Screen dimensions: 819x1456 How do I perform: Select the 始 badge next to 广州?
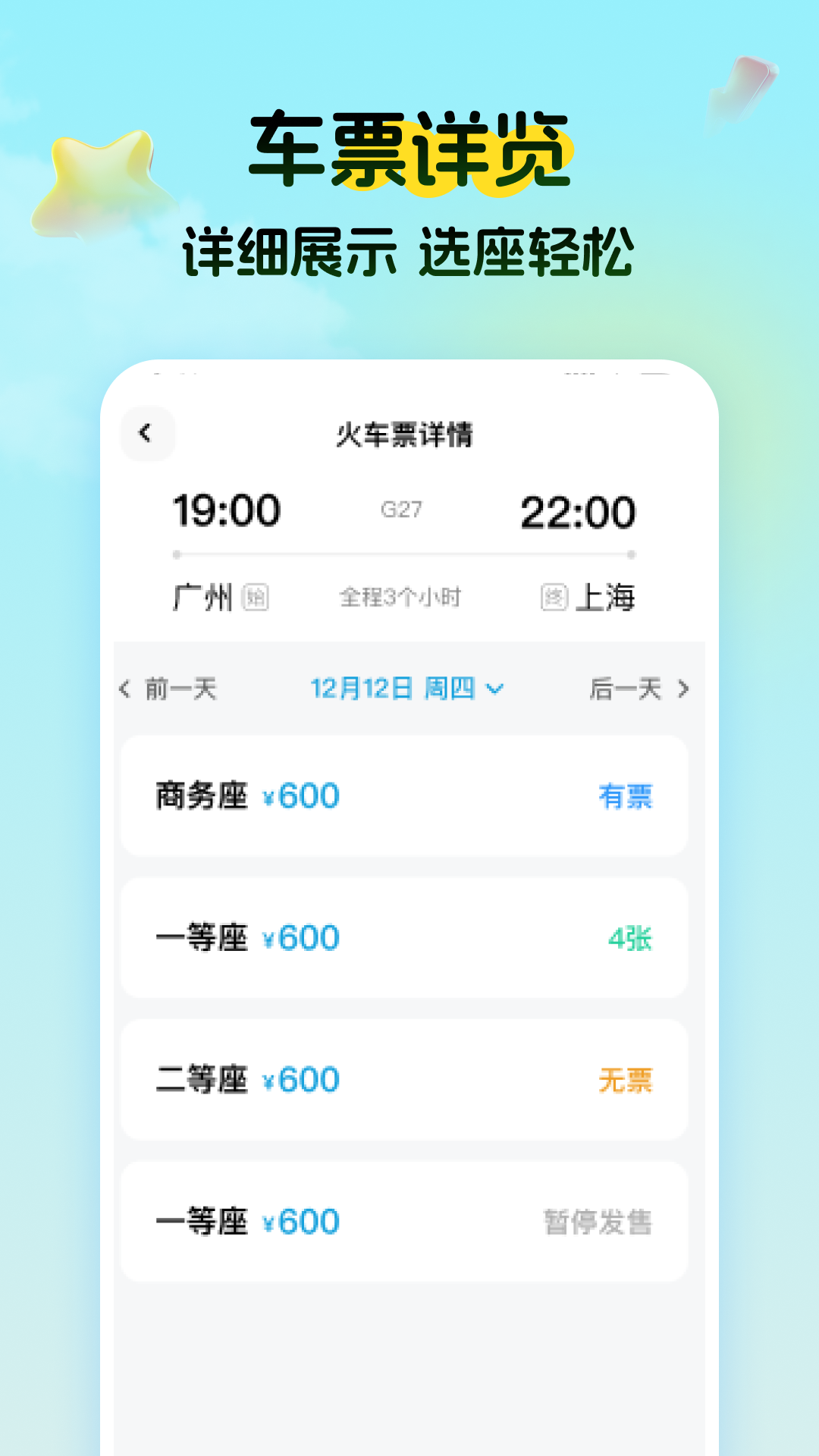tap(256, 598)
